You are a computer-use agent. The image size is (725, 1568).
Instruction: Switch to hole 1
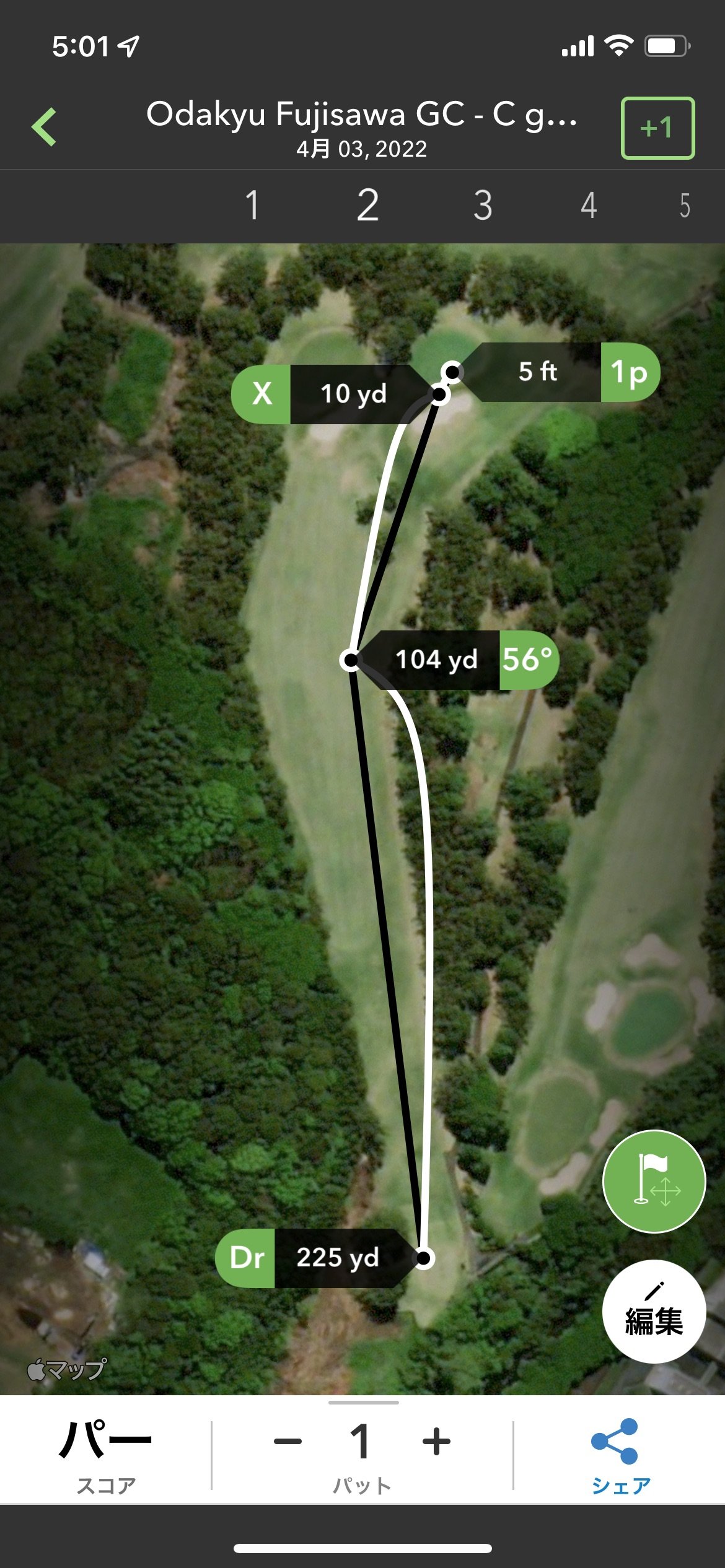(252, 205)
